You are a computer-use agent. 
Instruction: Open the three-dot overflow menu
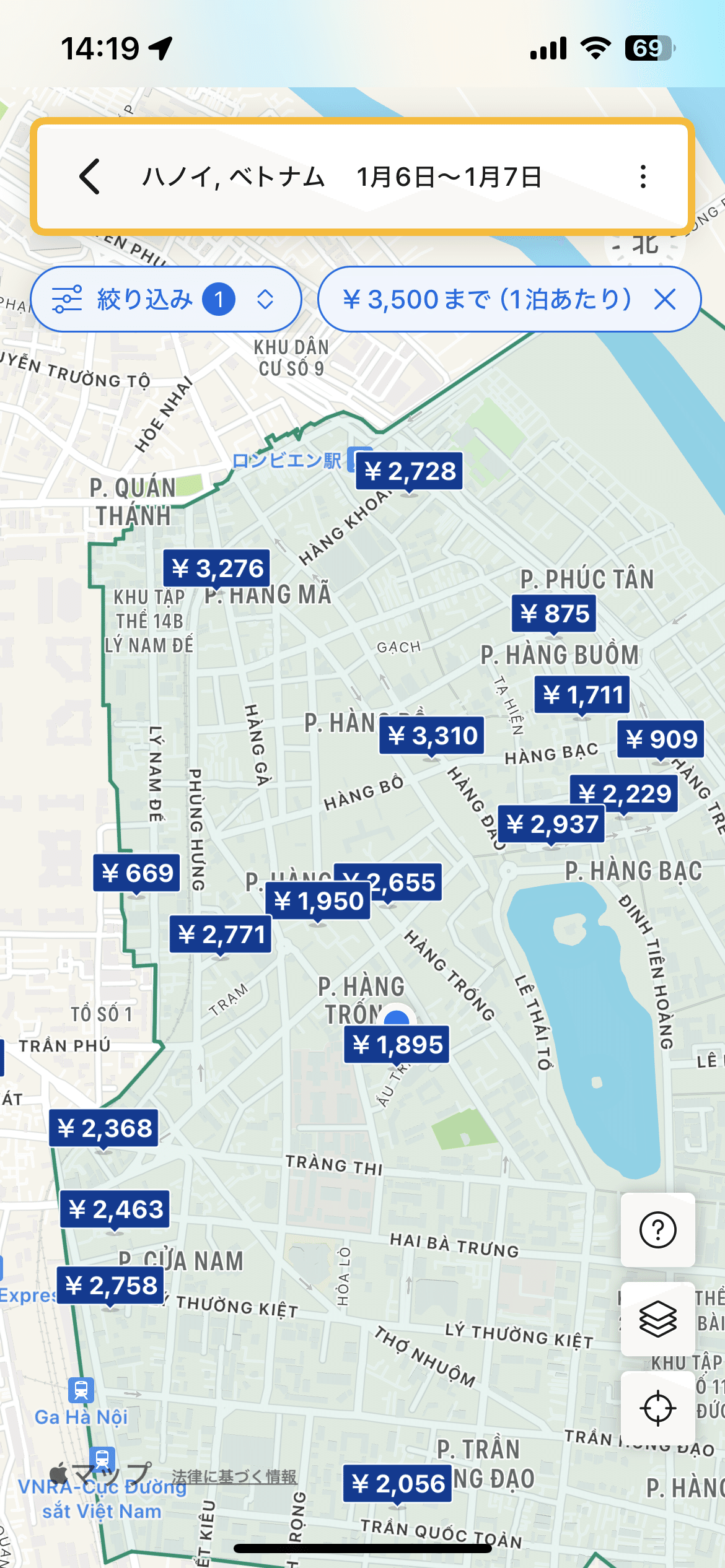click(x=643, y=177)
